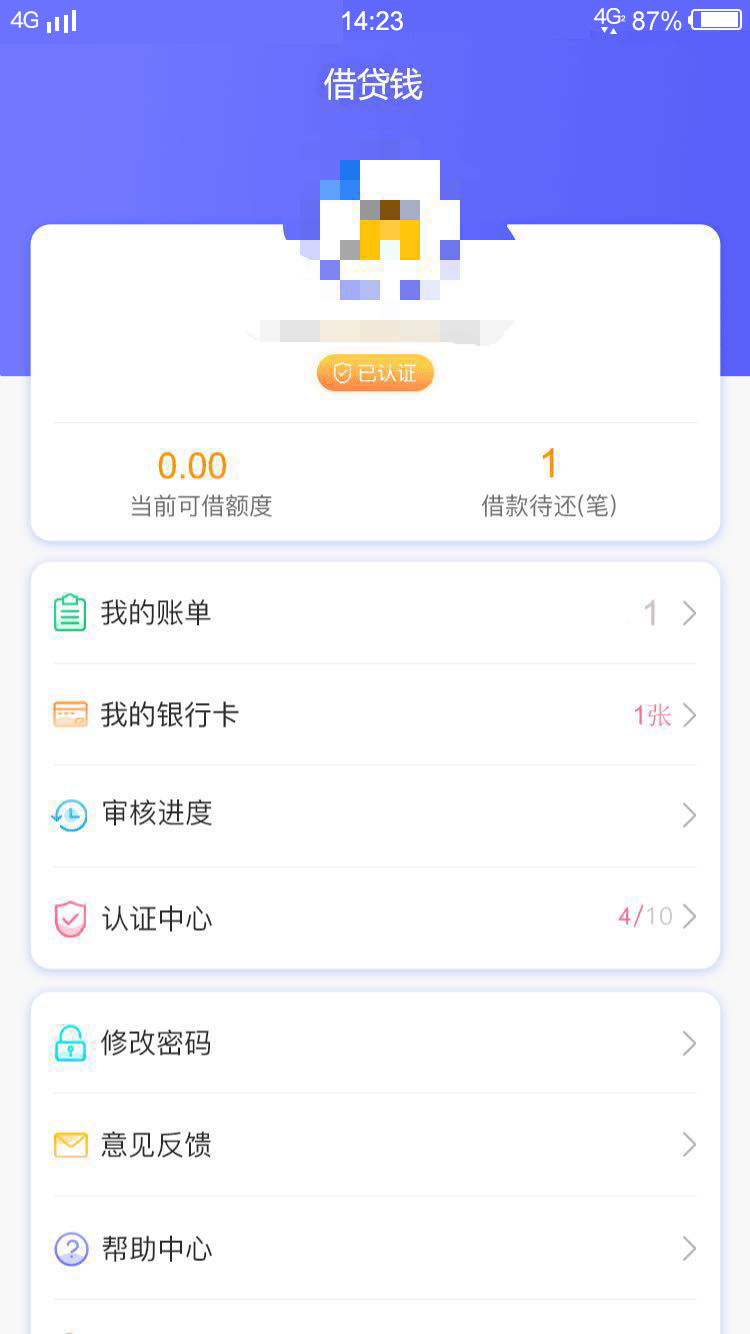Open 我的账单 row
750x1334 pixels.
[x=375, y=613]
